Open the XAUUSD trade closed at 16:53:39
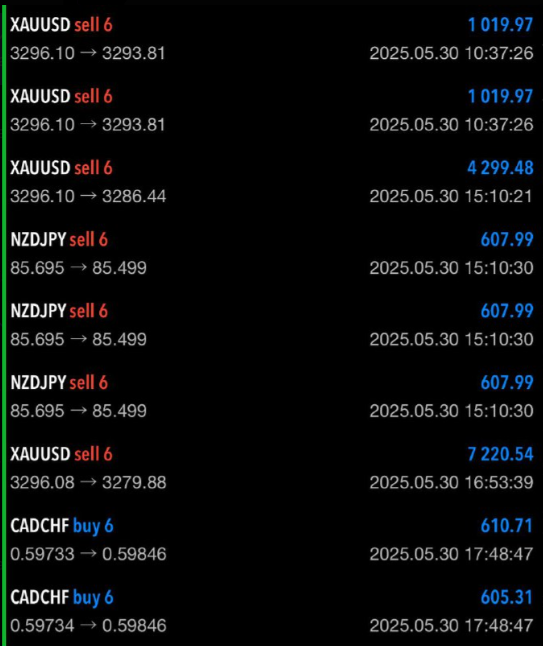This screenshot has width=543, height=646. click(272, 468)
